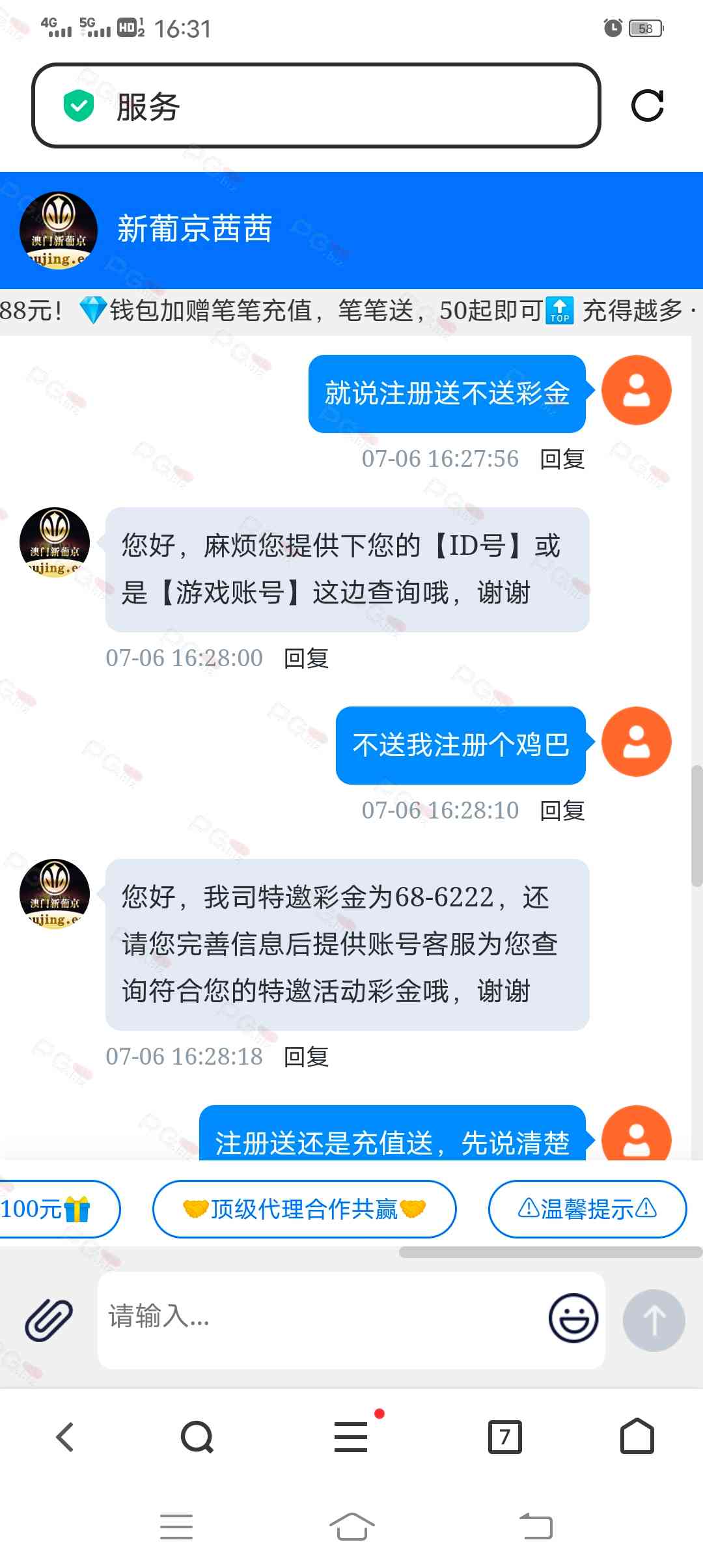The image size is (703, 1568).
Task: Reply to the 16:28:00 agent message
Action: [x=306, y=658]
